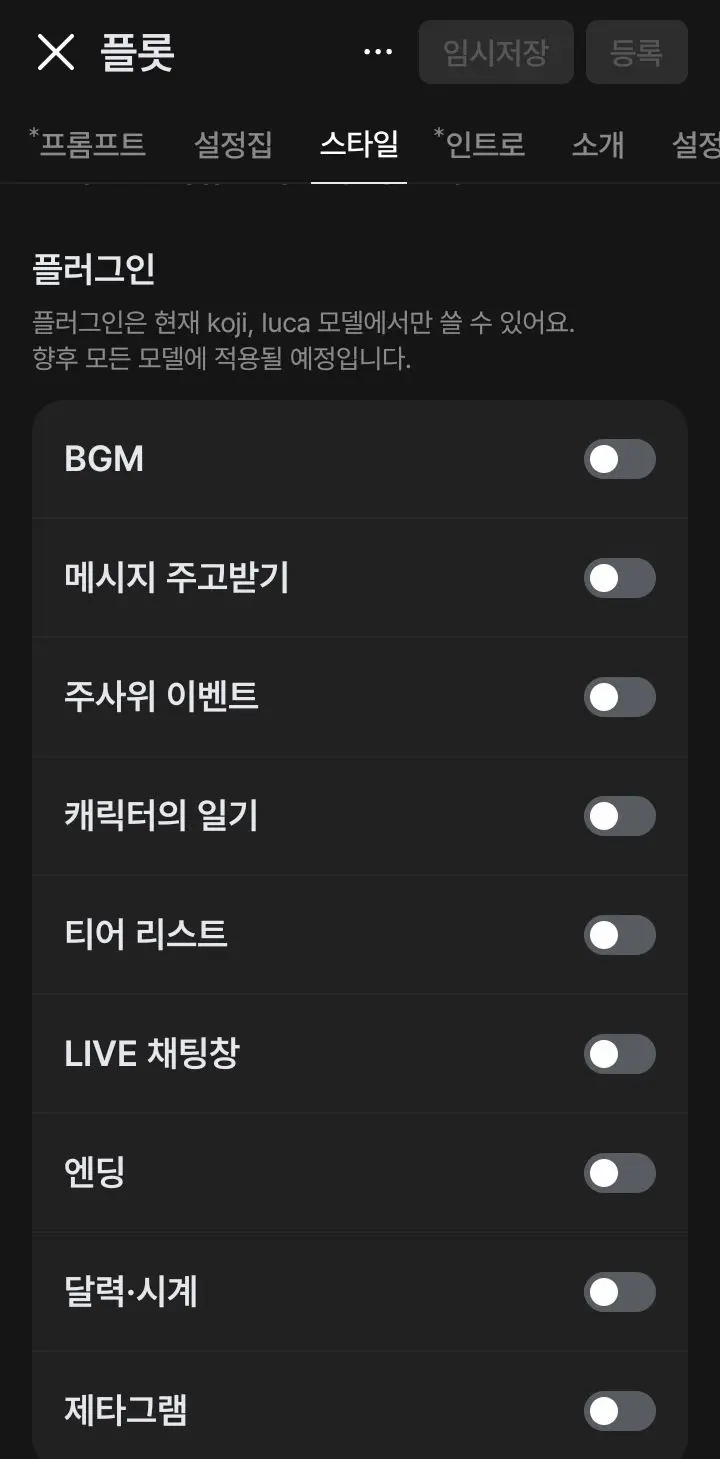
Task: Enable the 엔딩 plugin switch
Action: 620,1173
